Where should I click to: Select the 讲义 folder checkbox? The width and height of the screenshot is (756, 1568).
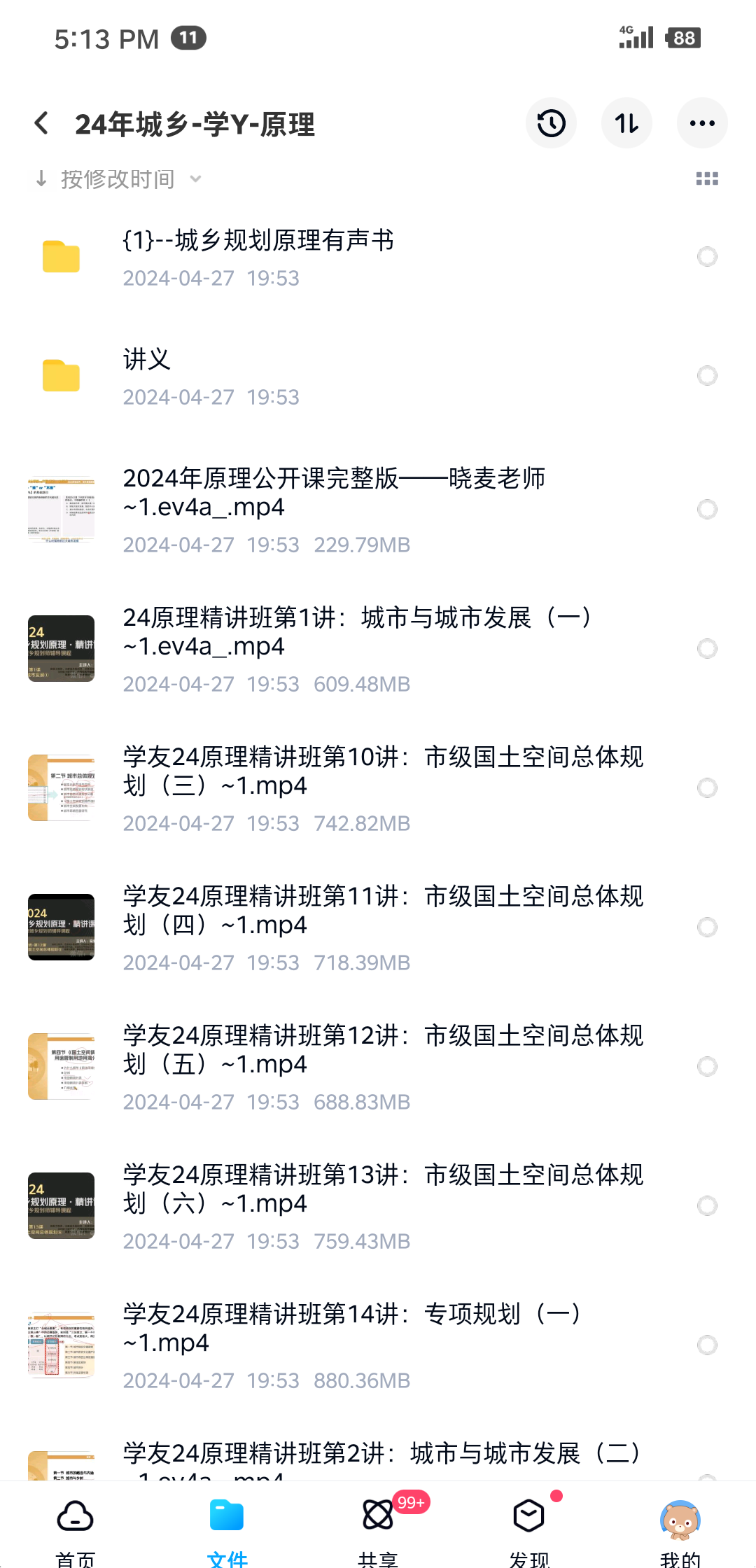click(707, 376)
